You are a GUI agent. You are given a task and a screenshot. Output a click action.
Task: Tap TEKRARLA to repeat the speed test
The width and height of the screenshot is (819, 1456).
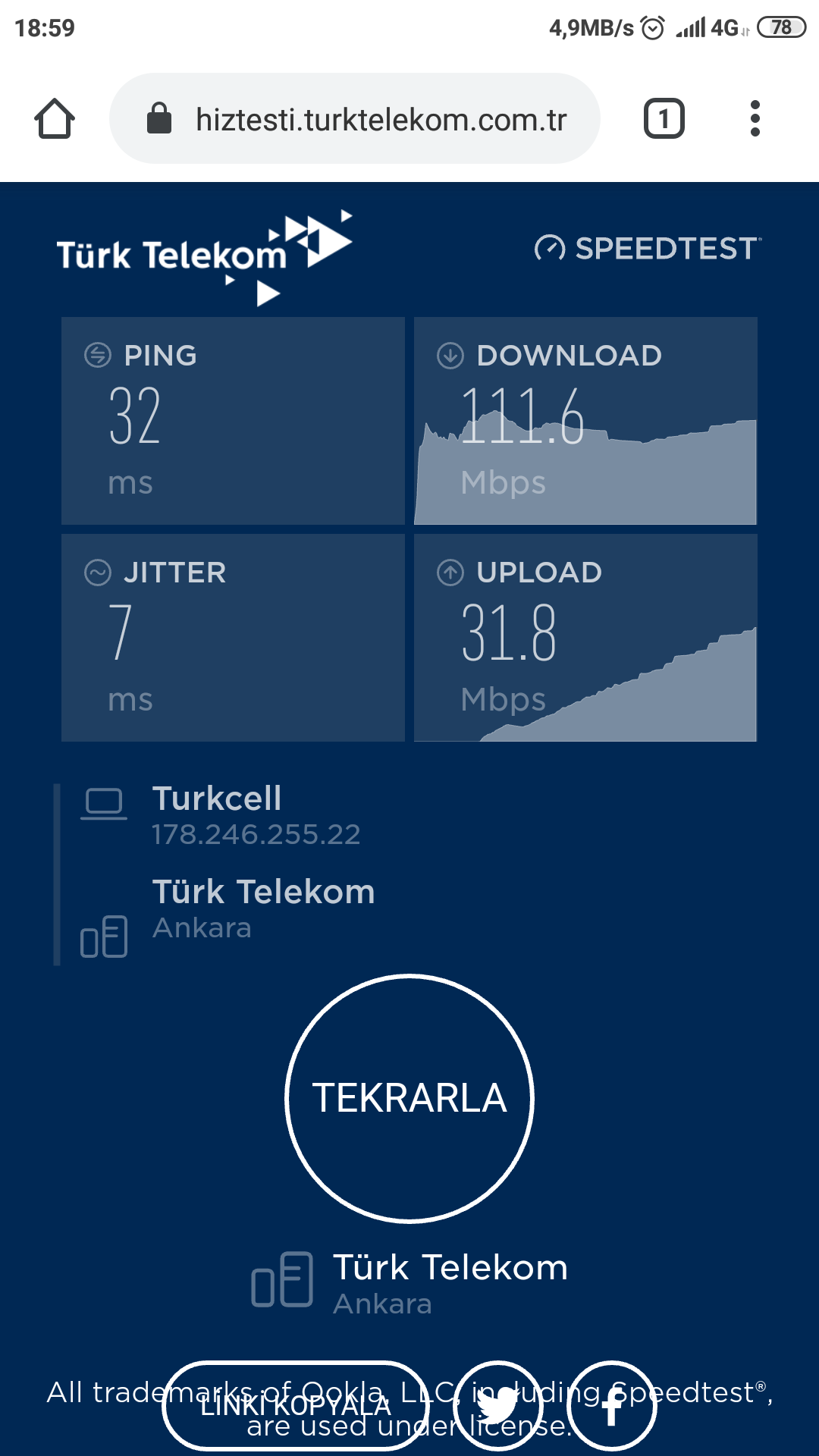pyautogui.click(x=409, y=1098)
